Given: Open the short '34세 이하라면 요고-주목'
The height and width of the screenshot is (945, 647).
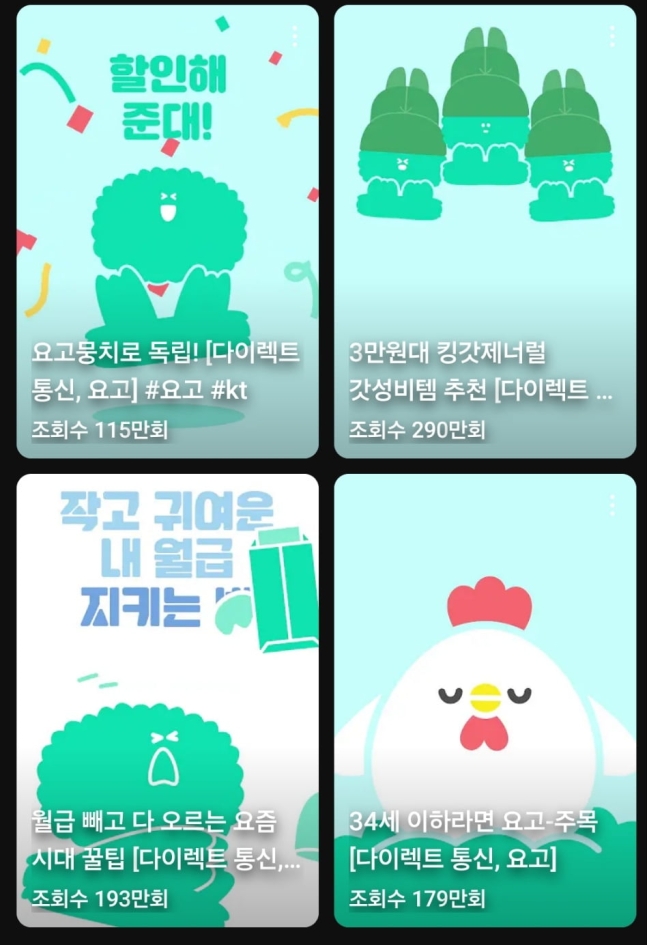Looking at the screenshot, I should pos(484,700).
